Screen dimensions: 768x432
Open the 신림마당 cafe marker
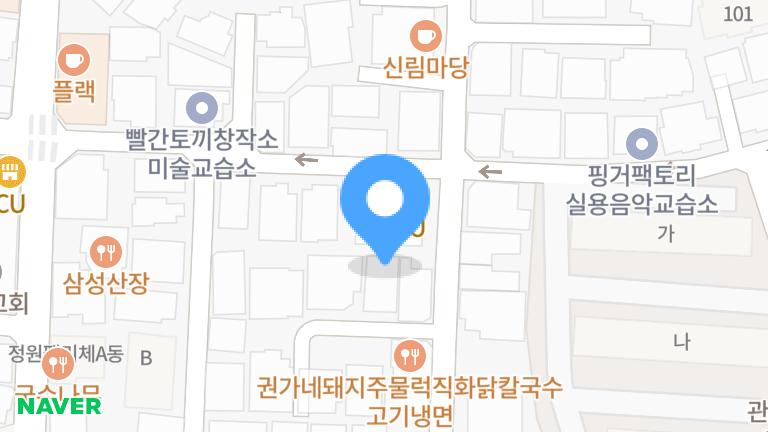pos(426,36)
